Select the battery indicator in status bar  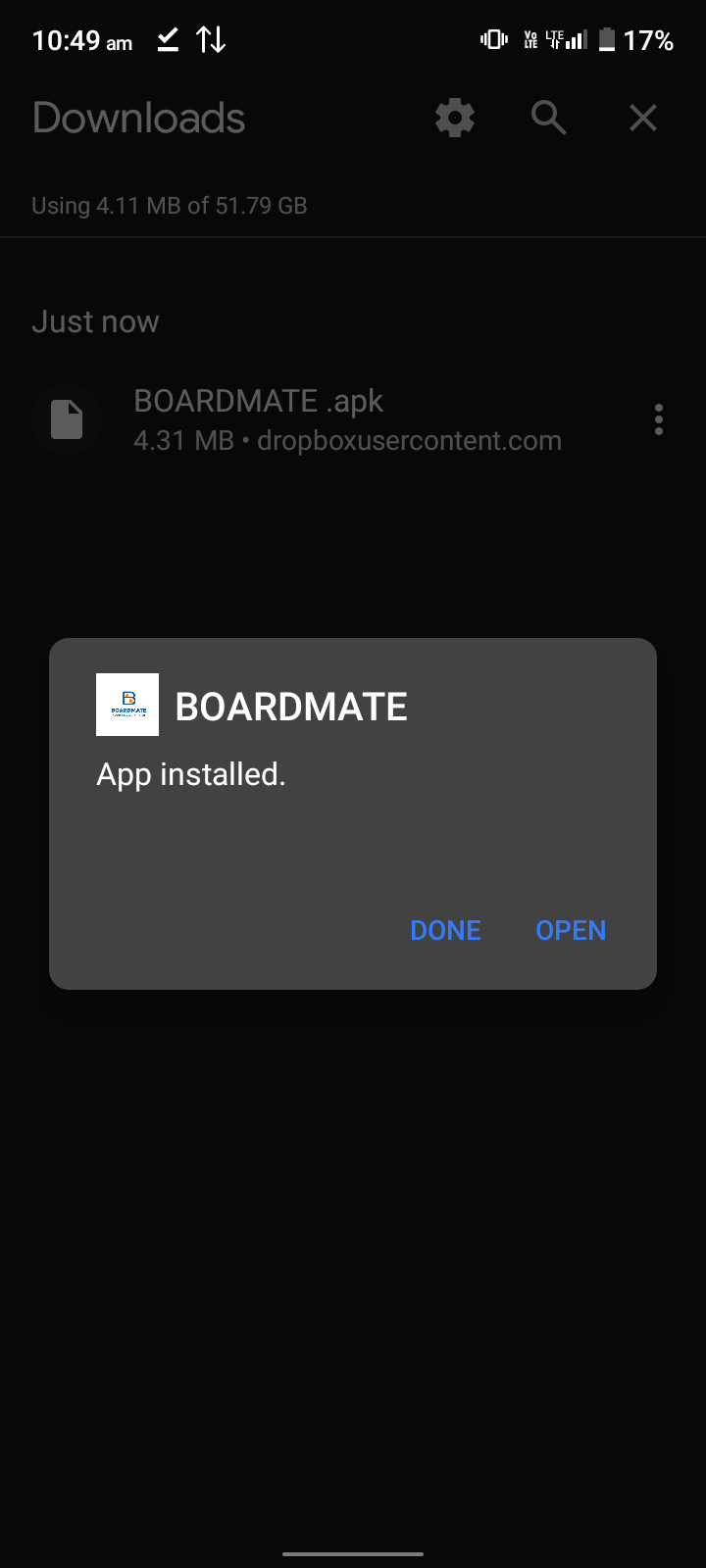coord(606,39)
